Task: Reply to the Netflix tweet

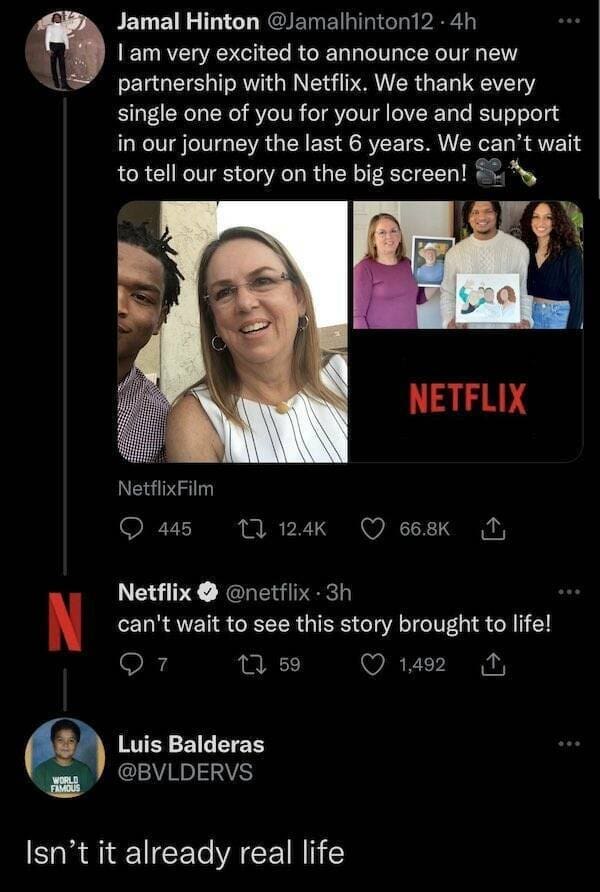Action: pos(131,664)
